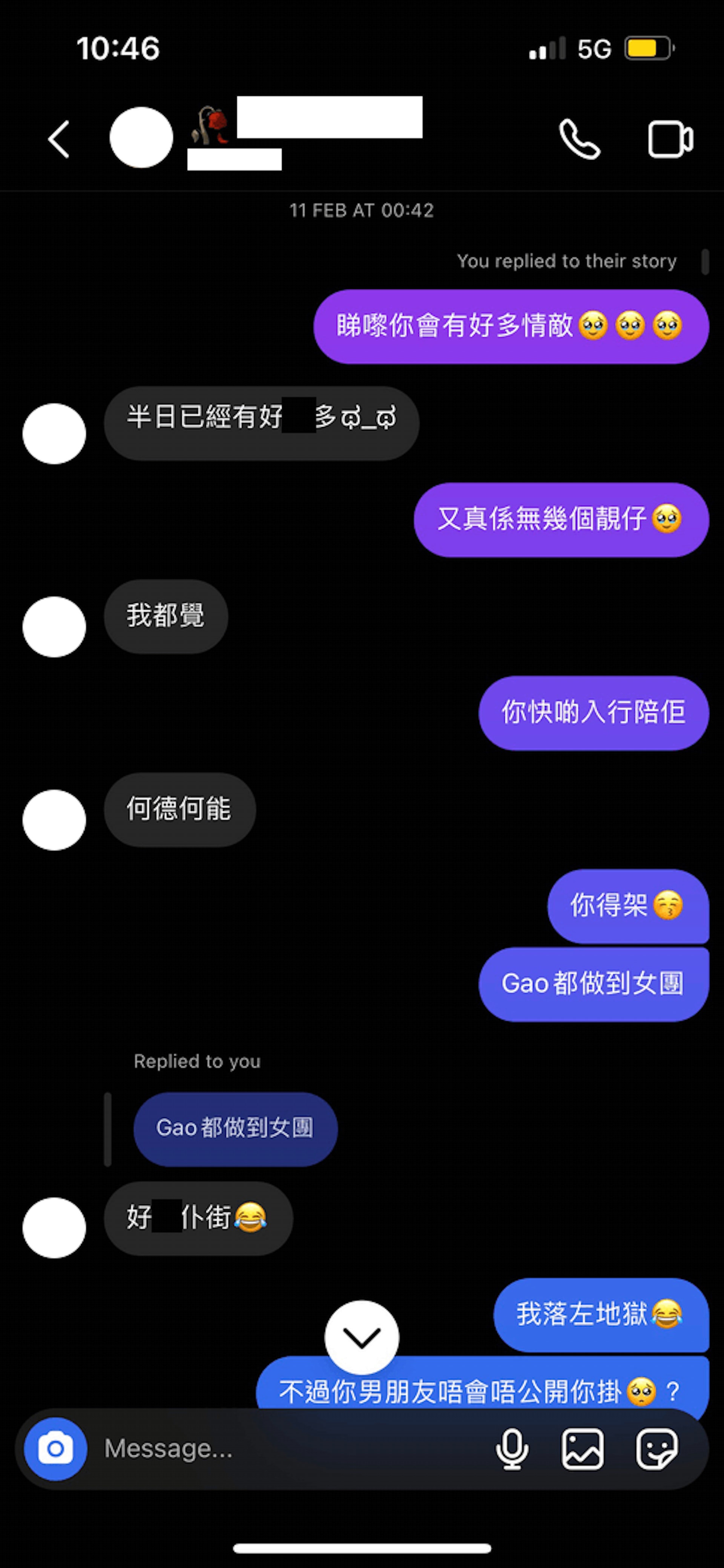The width and height of the screenshot is (724, 1568).
Task: Start a video call
Action: pyautogui.click(x=670, y=139)
